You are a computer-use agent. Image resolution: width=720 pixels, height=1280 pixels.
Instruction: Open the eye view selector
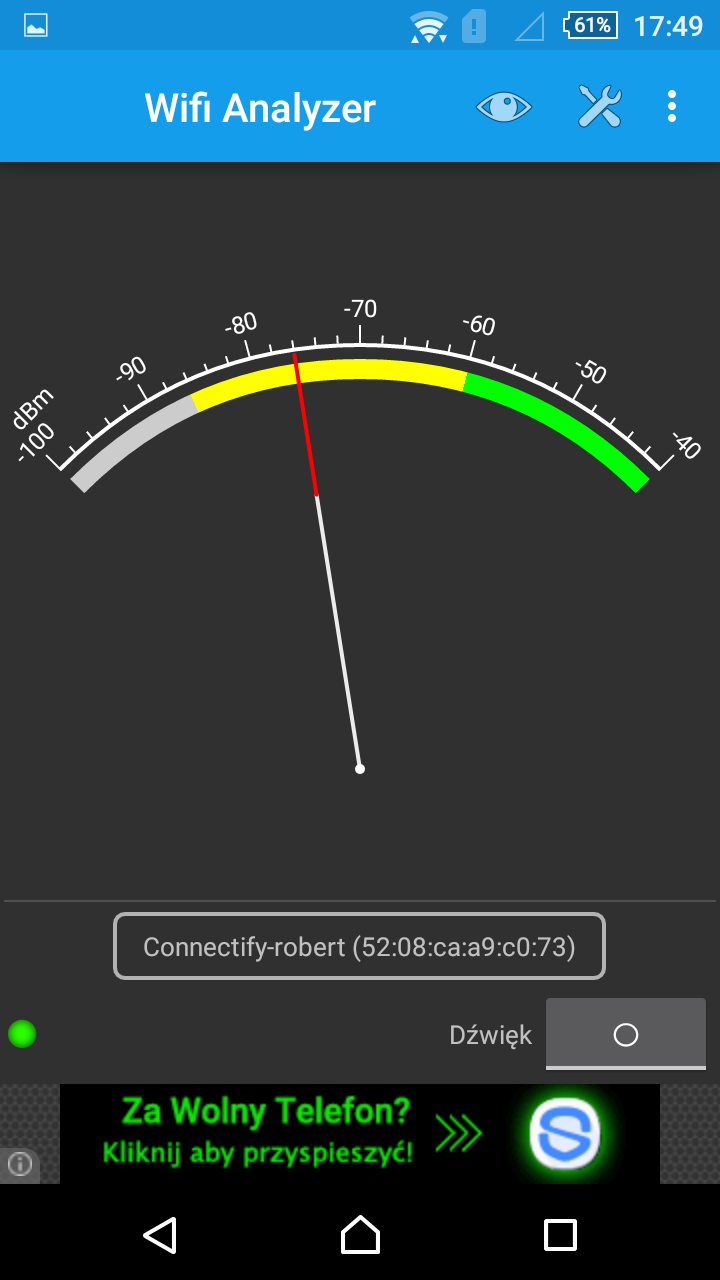pyautogui.click(x=504, y=107)
